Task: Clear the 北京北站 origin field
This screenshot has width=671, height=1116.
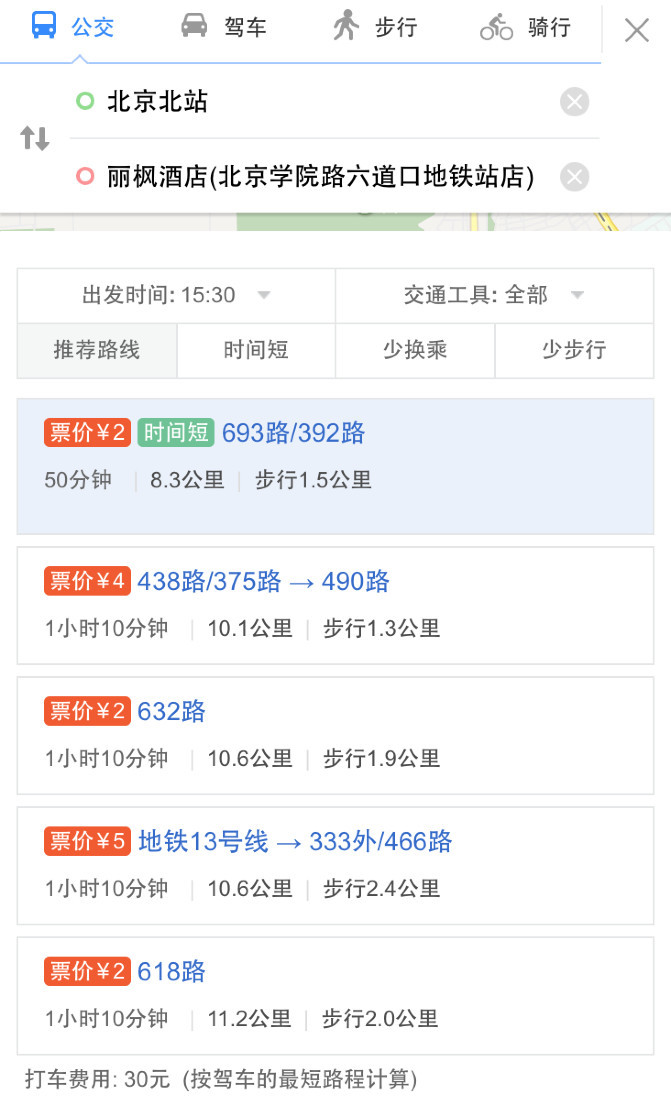Action: pos(574,102)
